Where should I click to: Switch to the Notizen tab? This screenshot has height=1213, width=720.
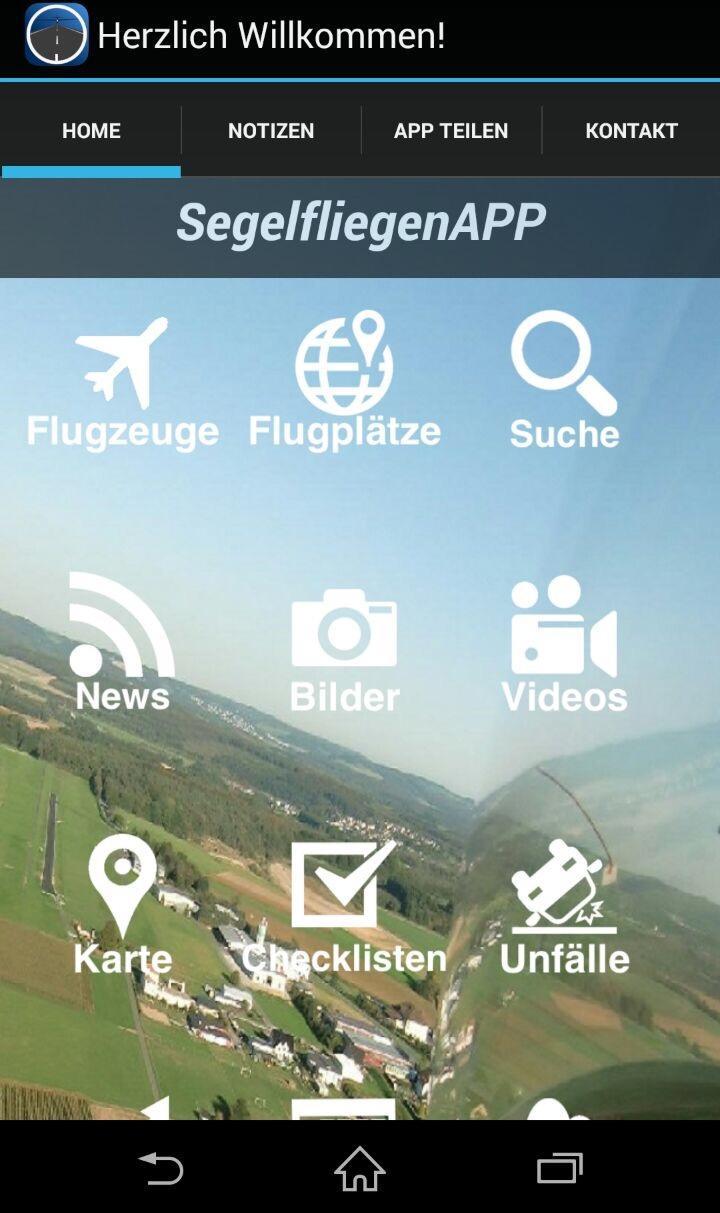pyautogui.click(x=271, y=131)
